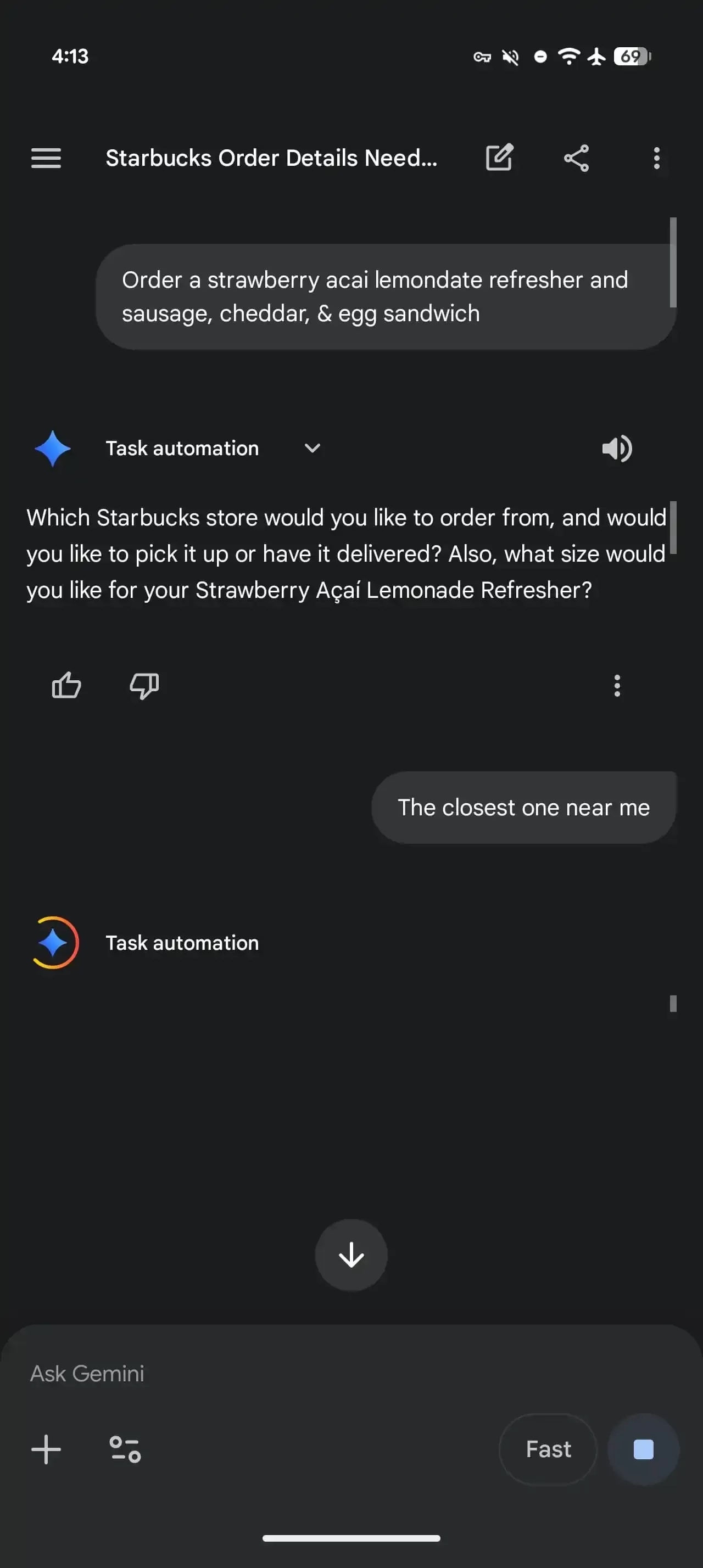The height and width of the screenshot is (1568, 703).
Task: Give the response a thumbs up
Action: [66, 686]
